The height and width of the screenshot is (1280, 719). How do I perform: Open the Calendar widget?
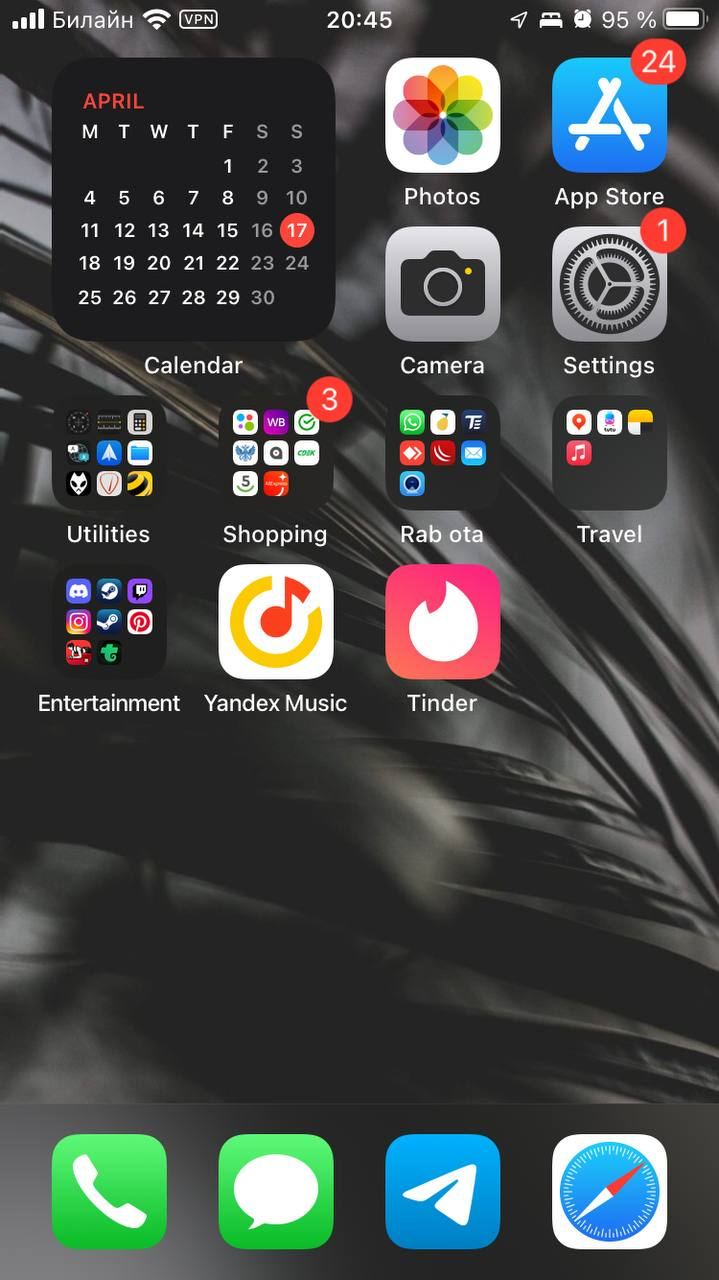coord(193,199)
